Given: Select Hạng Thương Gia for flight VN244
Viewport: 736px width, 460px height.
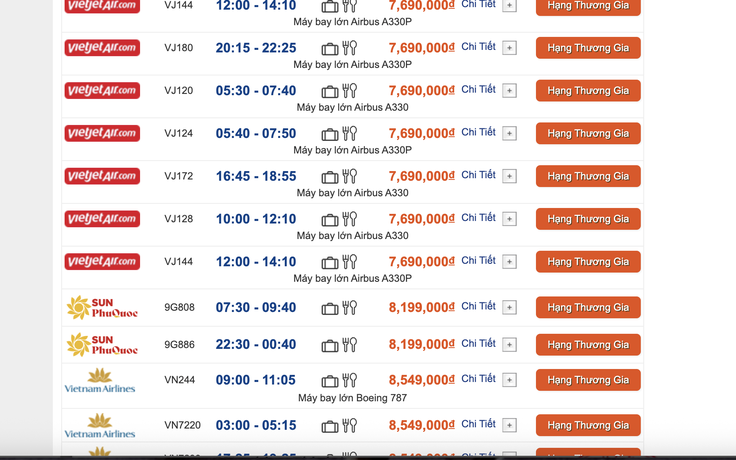Looking at the screenshot, I should [x=588, y=380].
